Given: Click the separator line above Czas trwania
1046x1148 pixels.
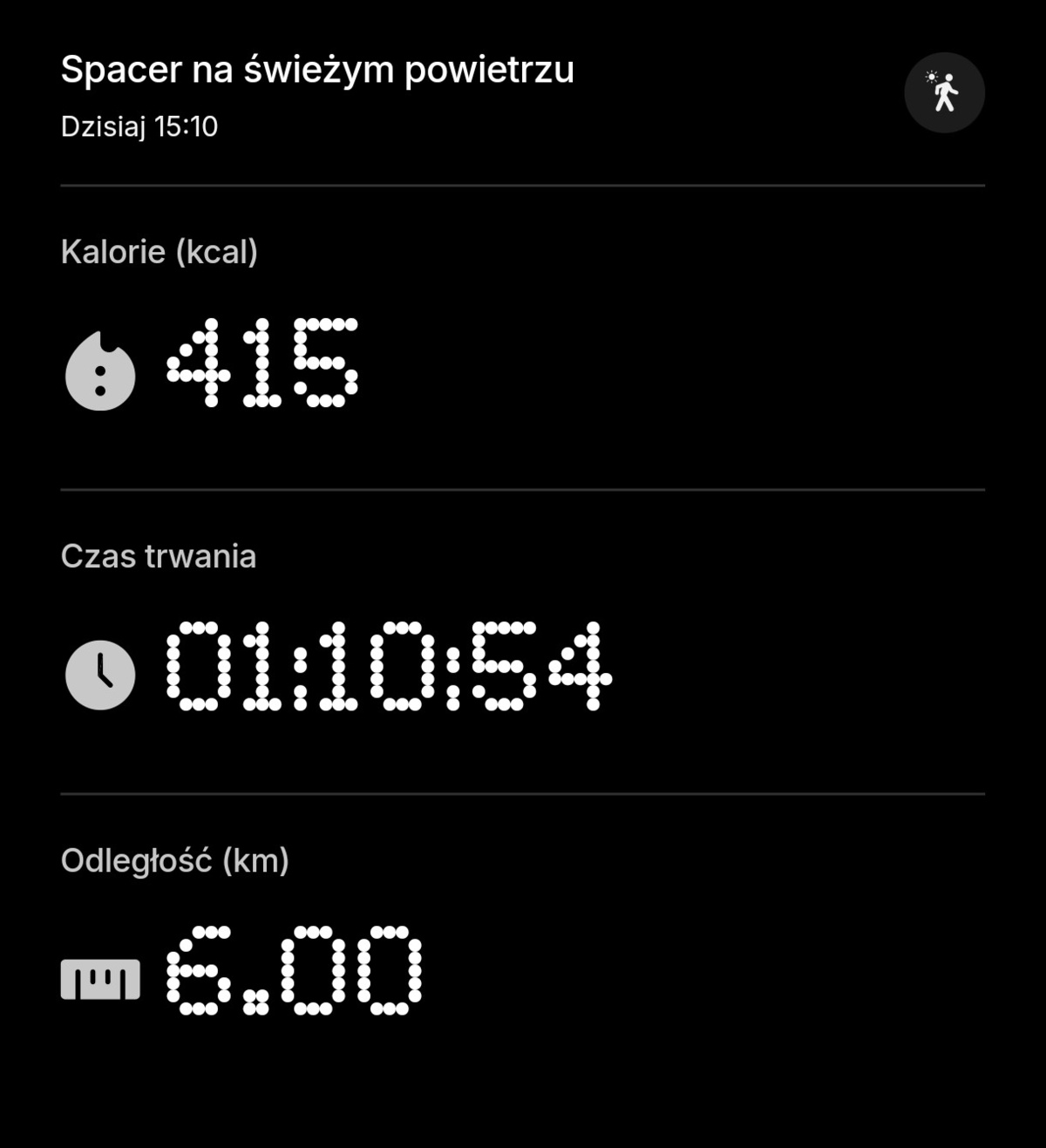Looking at the screenshot, I should coord(523,489).
